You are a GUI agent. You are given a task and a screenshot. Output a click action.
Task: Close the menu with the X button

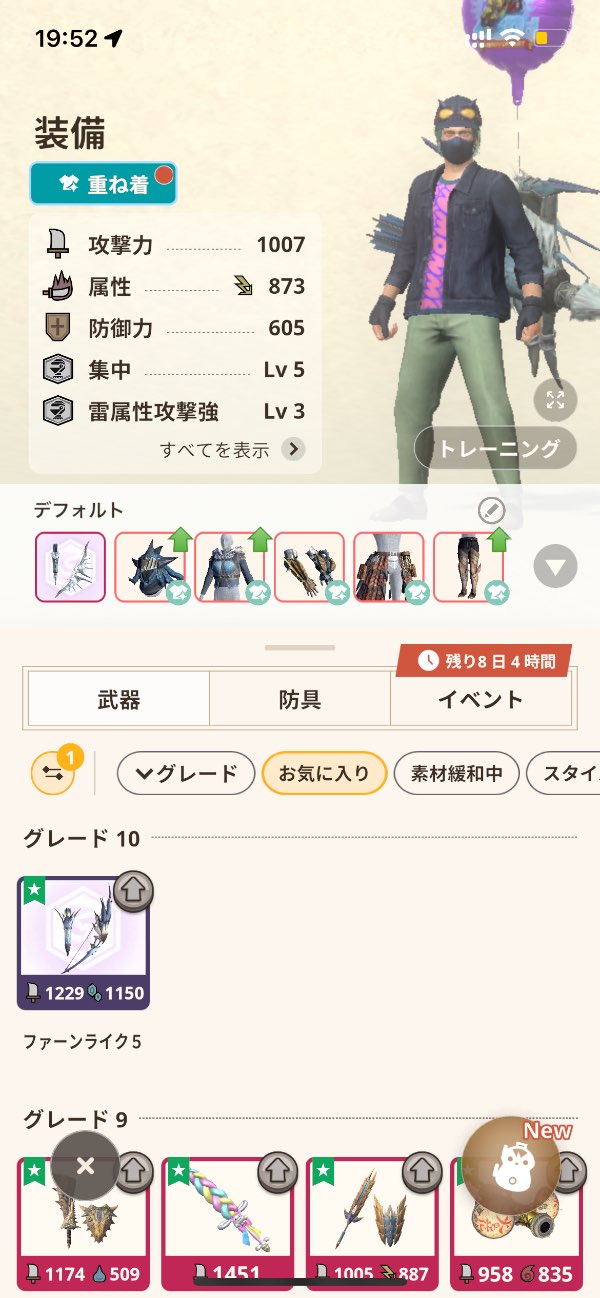(x=85, y=1165)
